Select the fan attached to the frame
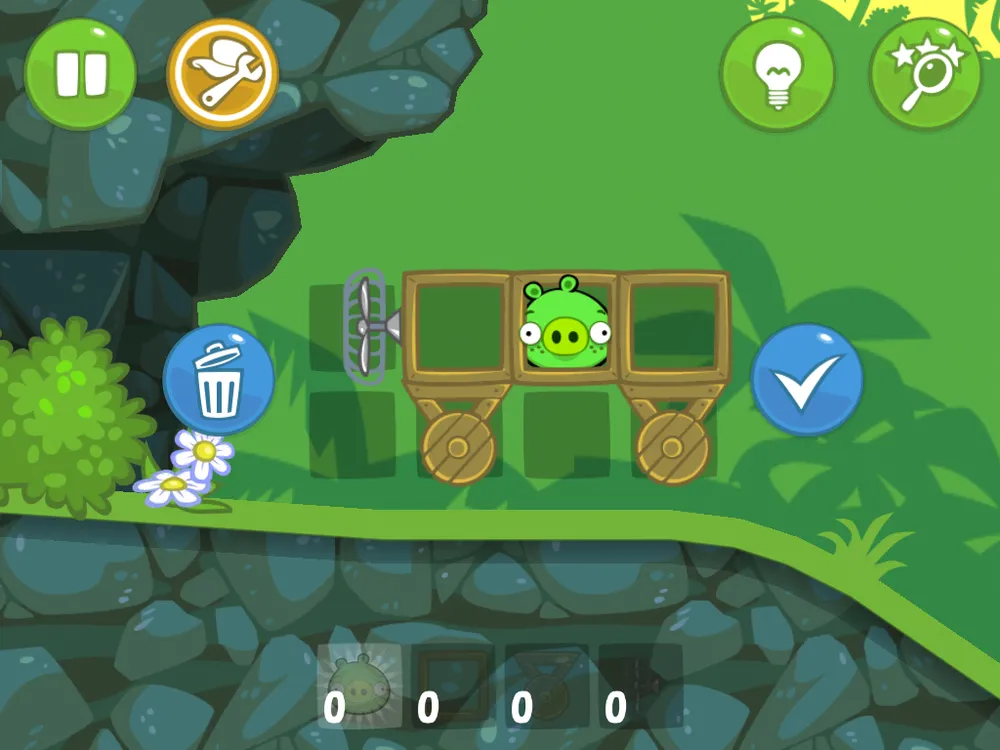The height and width of the screenshot is (750, 1000). (x=368, y=326)
